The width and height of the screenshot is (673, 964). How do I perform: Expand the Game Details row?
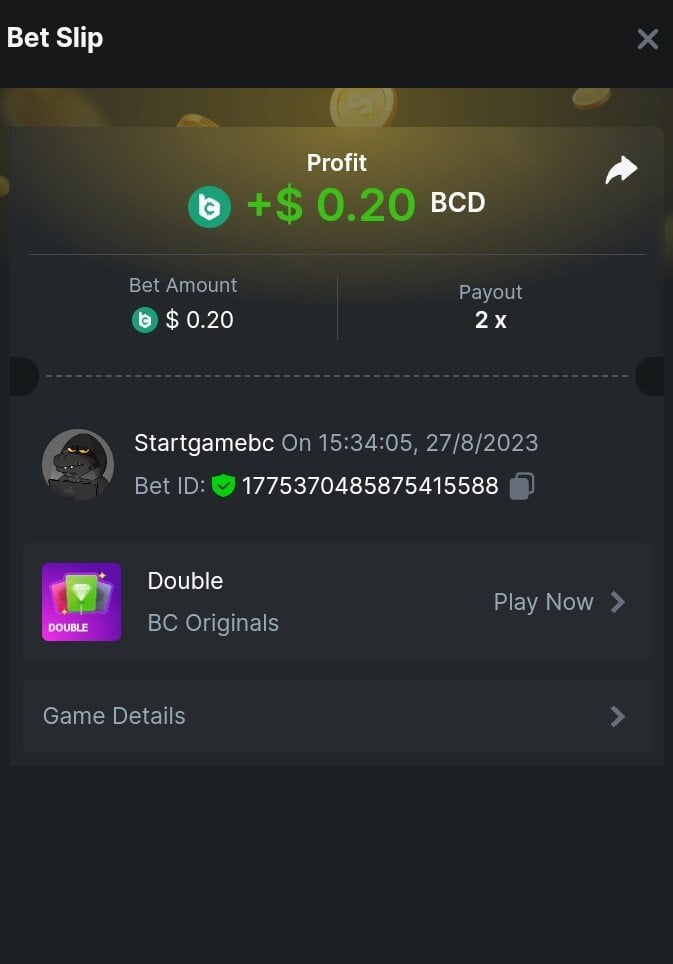pyautogui.click(x=336, y=716)
